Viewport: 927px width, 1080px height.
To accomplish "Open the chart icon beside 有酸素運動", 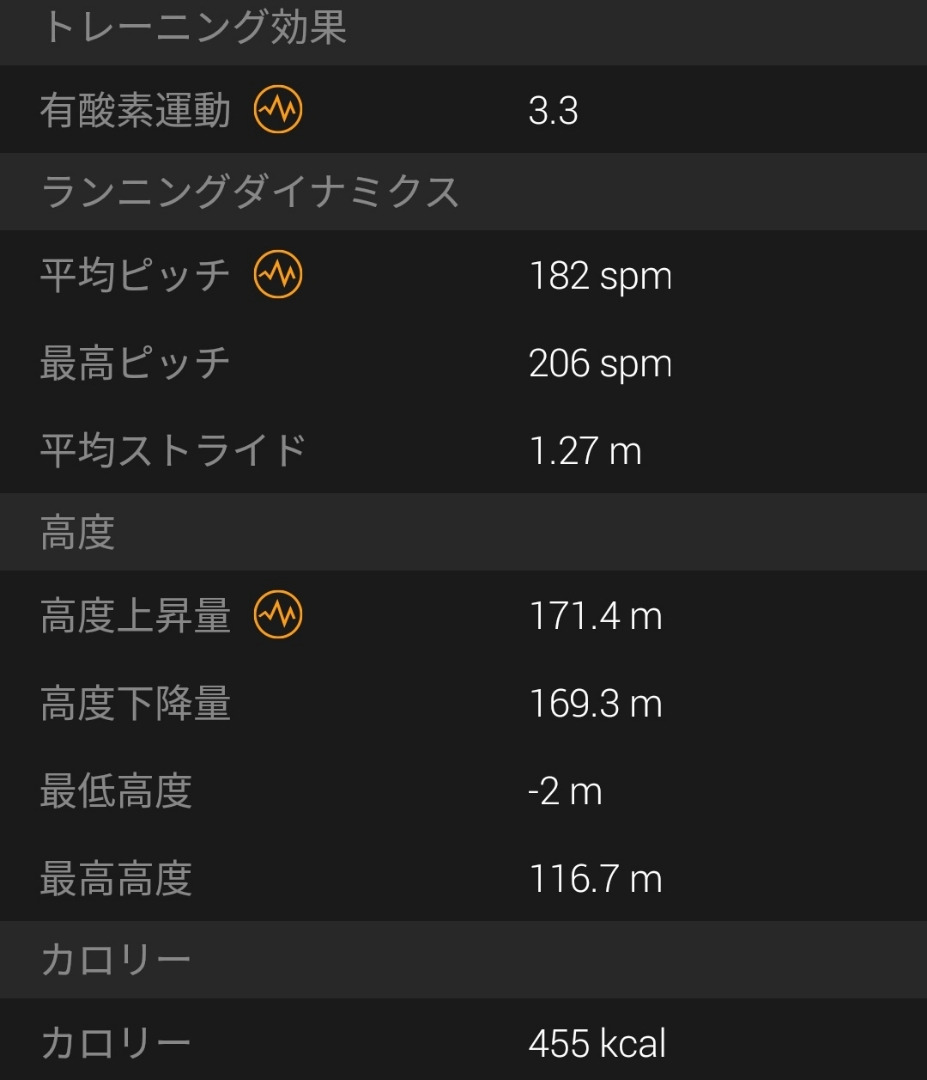I will pos(278,110).
